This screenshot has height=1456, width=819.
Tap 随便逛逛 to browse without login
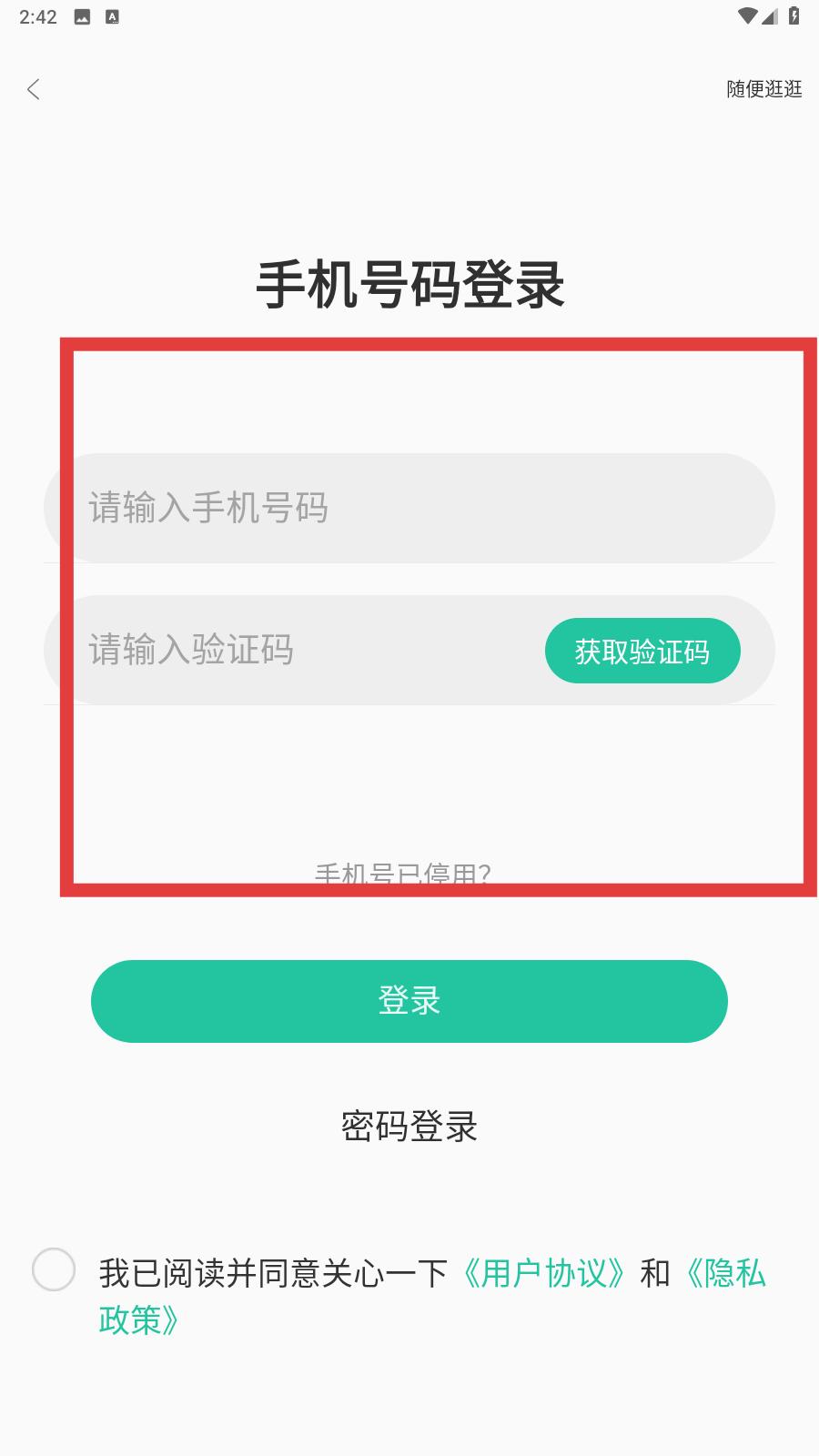763,89
